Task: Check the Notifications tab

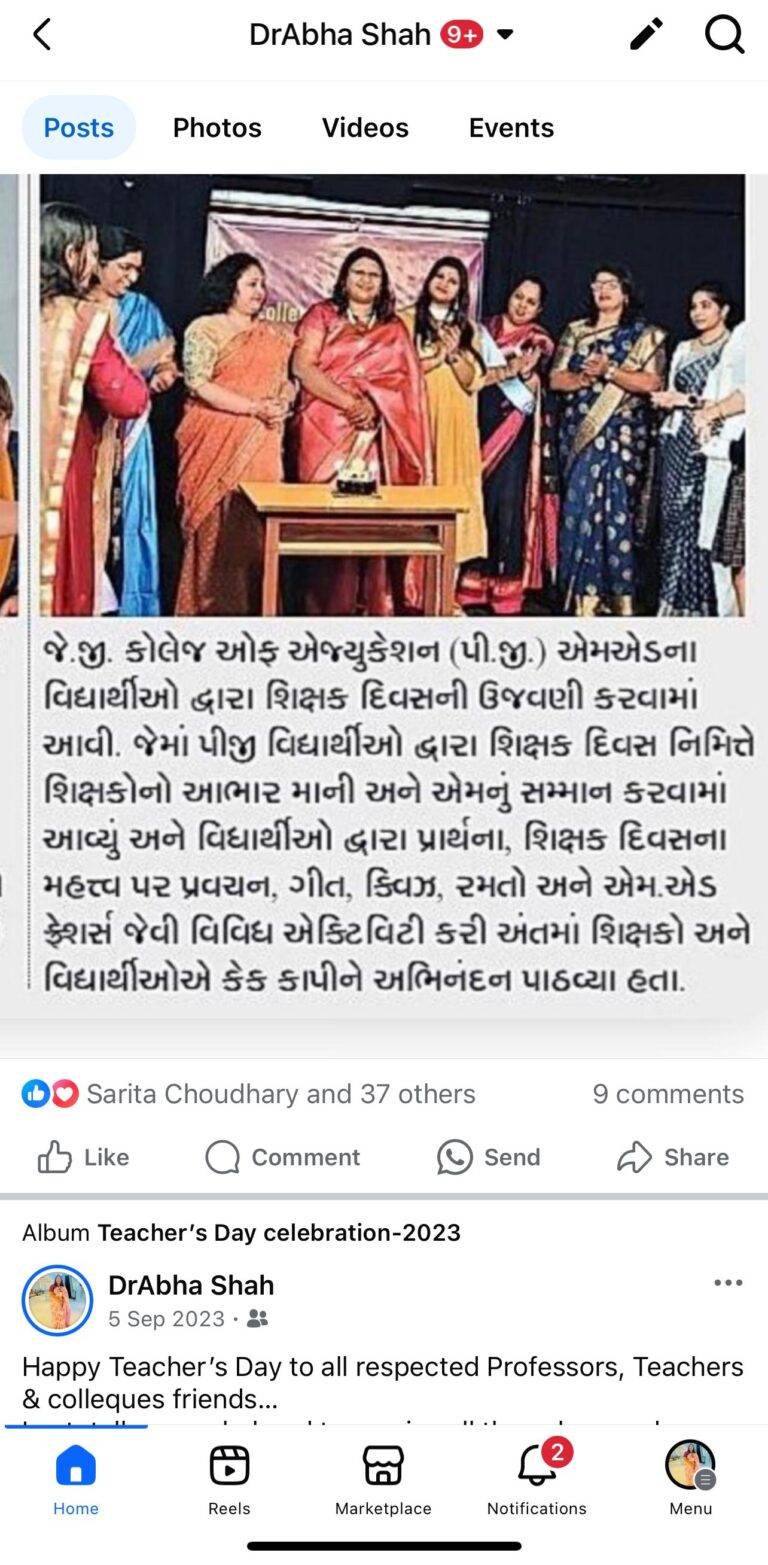Action: (537, 1478)
